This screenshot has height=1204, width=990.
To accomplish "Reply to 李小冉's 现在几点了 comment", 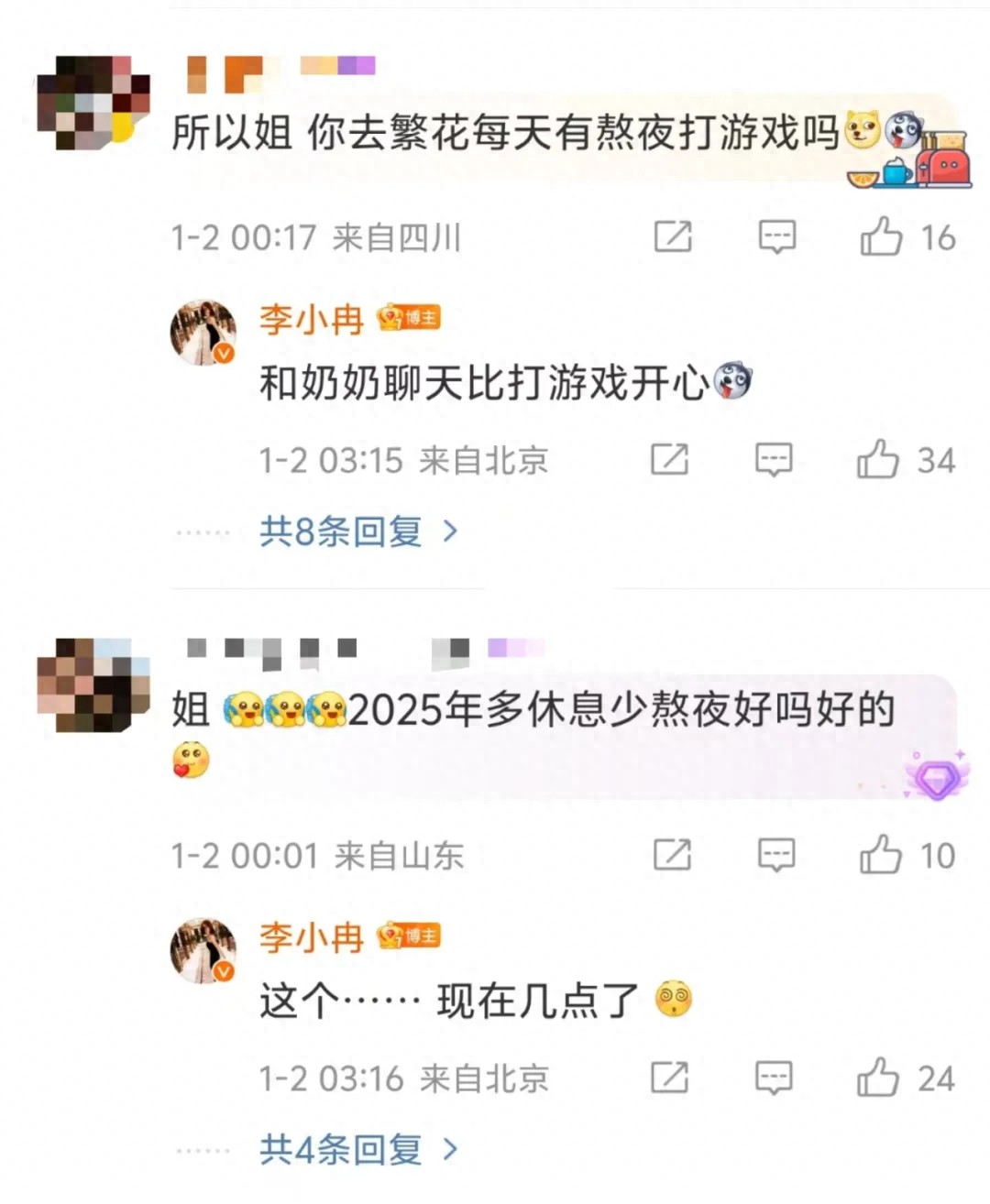I will (x=774, y=1078).
